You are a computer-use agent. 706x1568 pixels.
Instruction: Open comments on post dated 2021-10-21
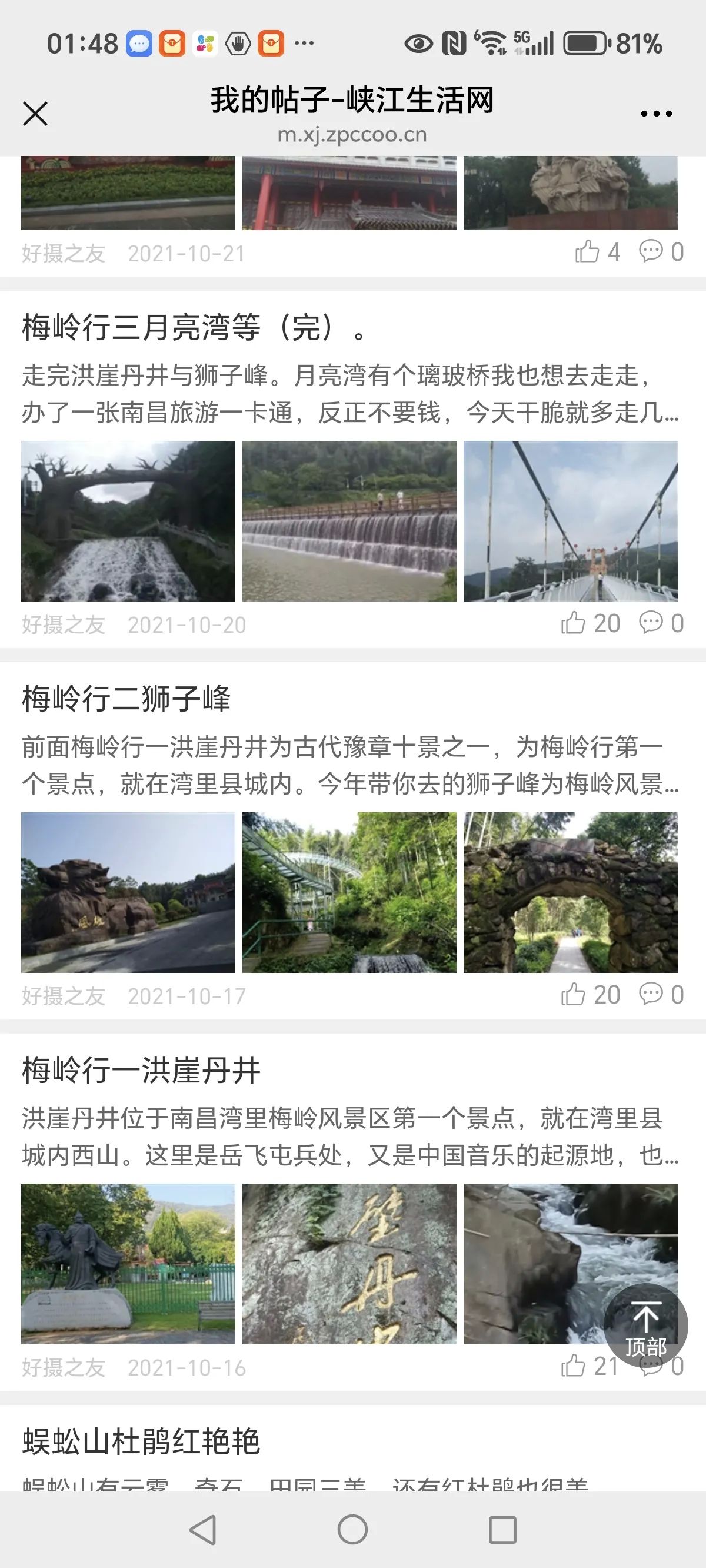pos(651,251)
